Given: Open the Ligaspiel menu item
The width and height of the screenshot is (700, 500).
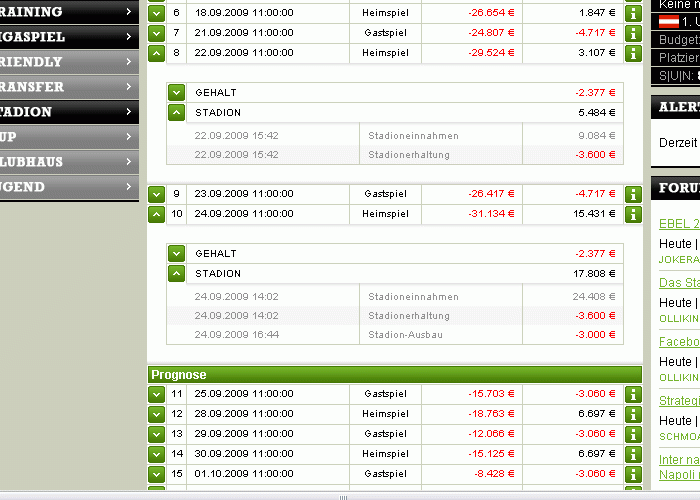Looking at the screenshot, I should pyautogui.click(x=65, y=37).
